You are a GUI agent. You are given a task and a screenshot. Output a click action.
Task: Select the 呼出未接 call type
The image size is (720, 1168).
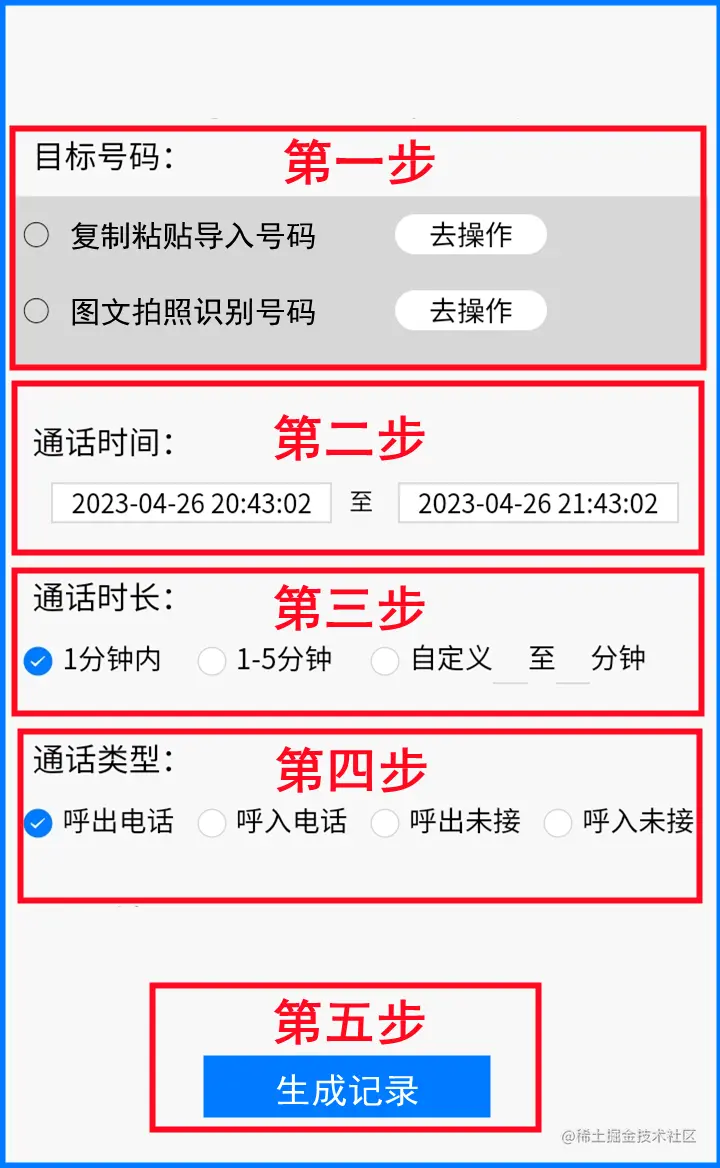(384, 823)
